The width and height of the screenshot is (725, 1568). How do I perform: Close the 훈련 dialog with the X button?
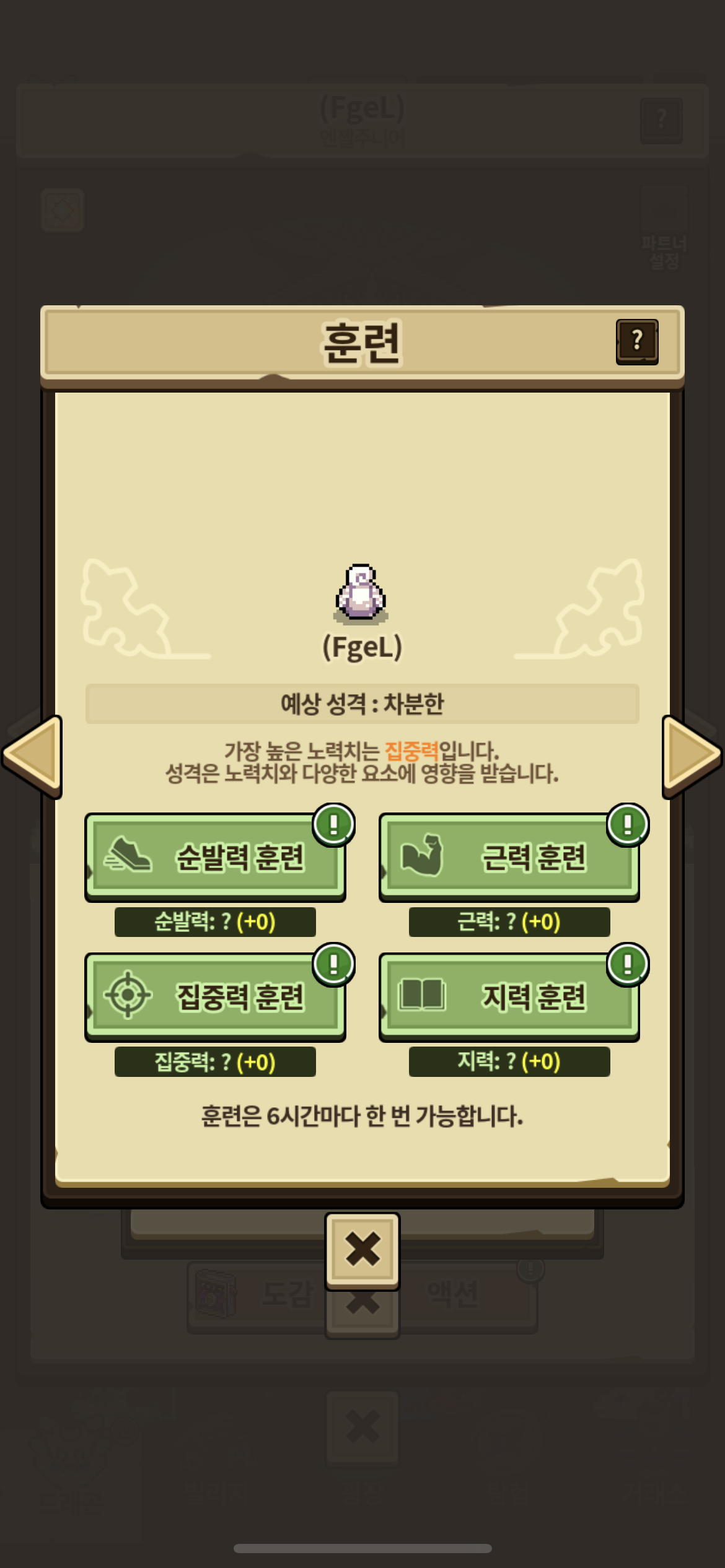[362, 1250]
